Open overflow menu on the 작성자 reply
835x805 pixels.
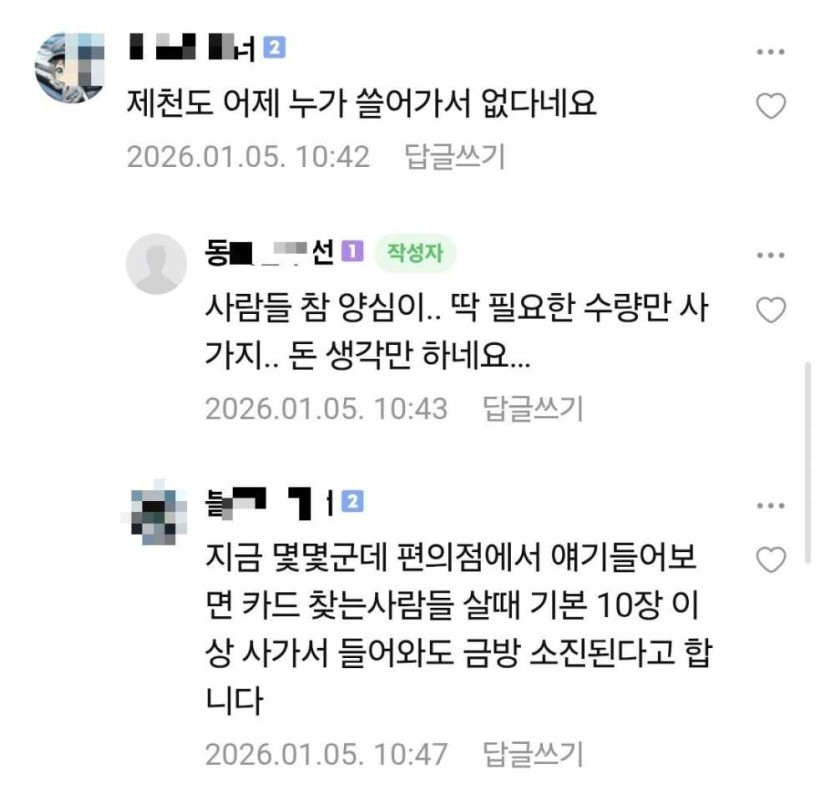coord(770,256)
